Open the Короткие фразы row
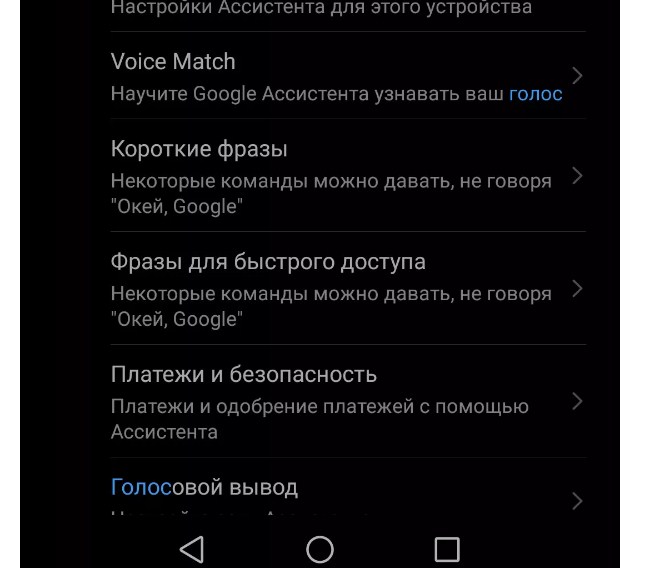Image resolution: width=669 pixels, height=568 pixels. pos(340,177)
